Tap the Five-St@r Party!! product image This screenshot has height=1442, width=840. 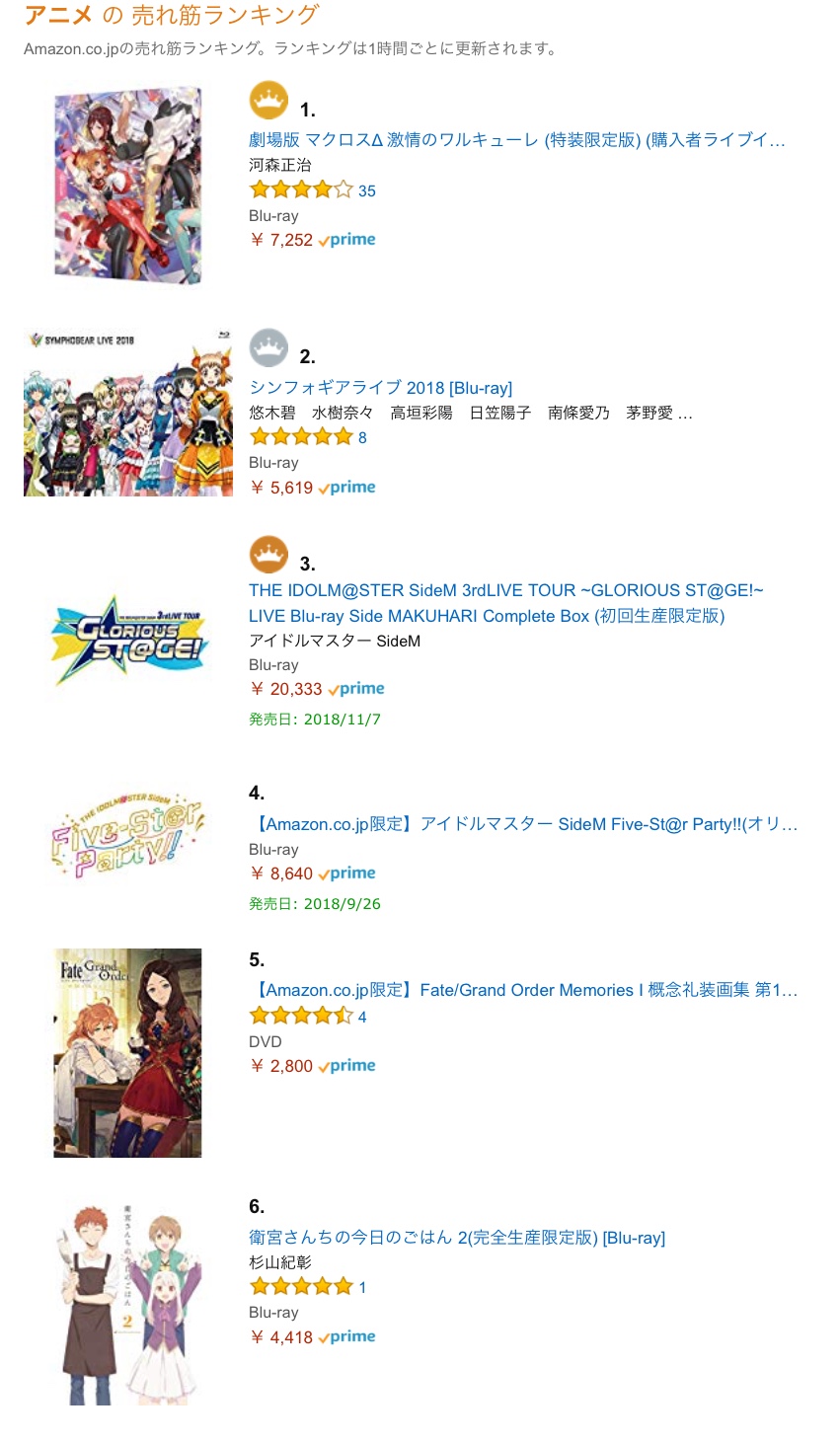click(x=128, y=836)
